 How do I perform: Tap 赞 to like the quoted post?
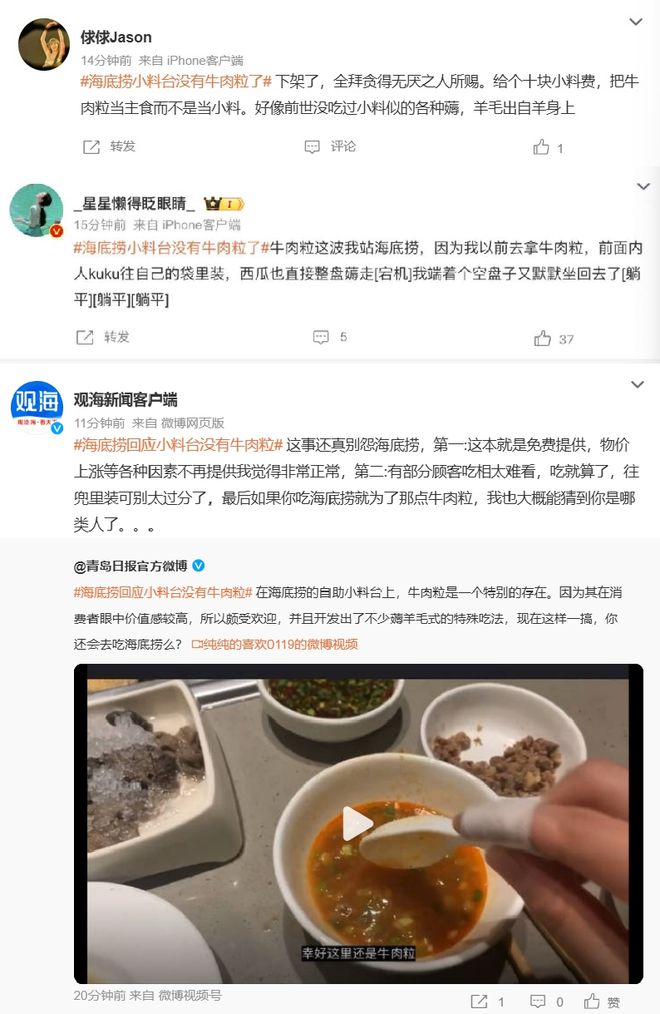coord(603,1001)
